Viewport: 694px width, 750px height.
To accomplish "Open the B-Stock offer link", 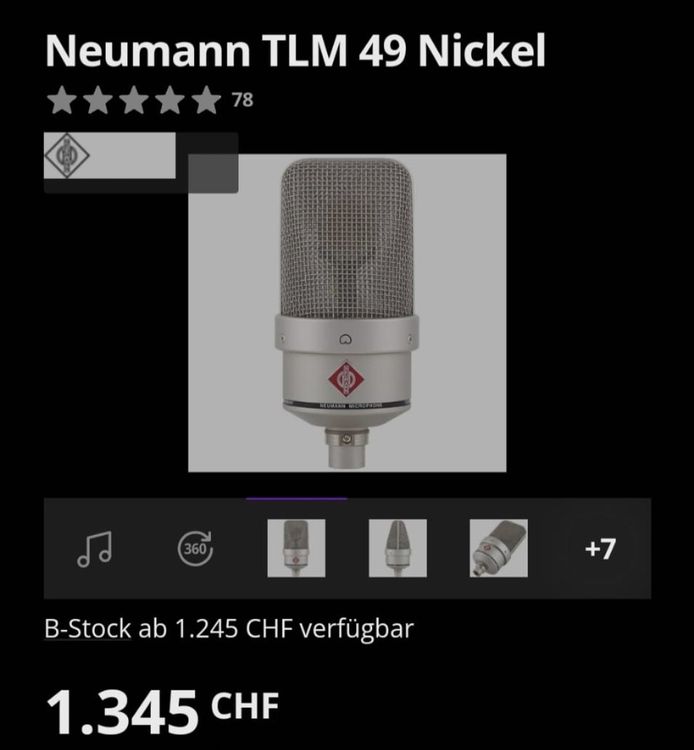I will coord(88,629).
